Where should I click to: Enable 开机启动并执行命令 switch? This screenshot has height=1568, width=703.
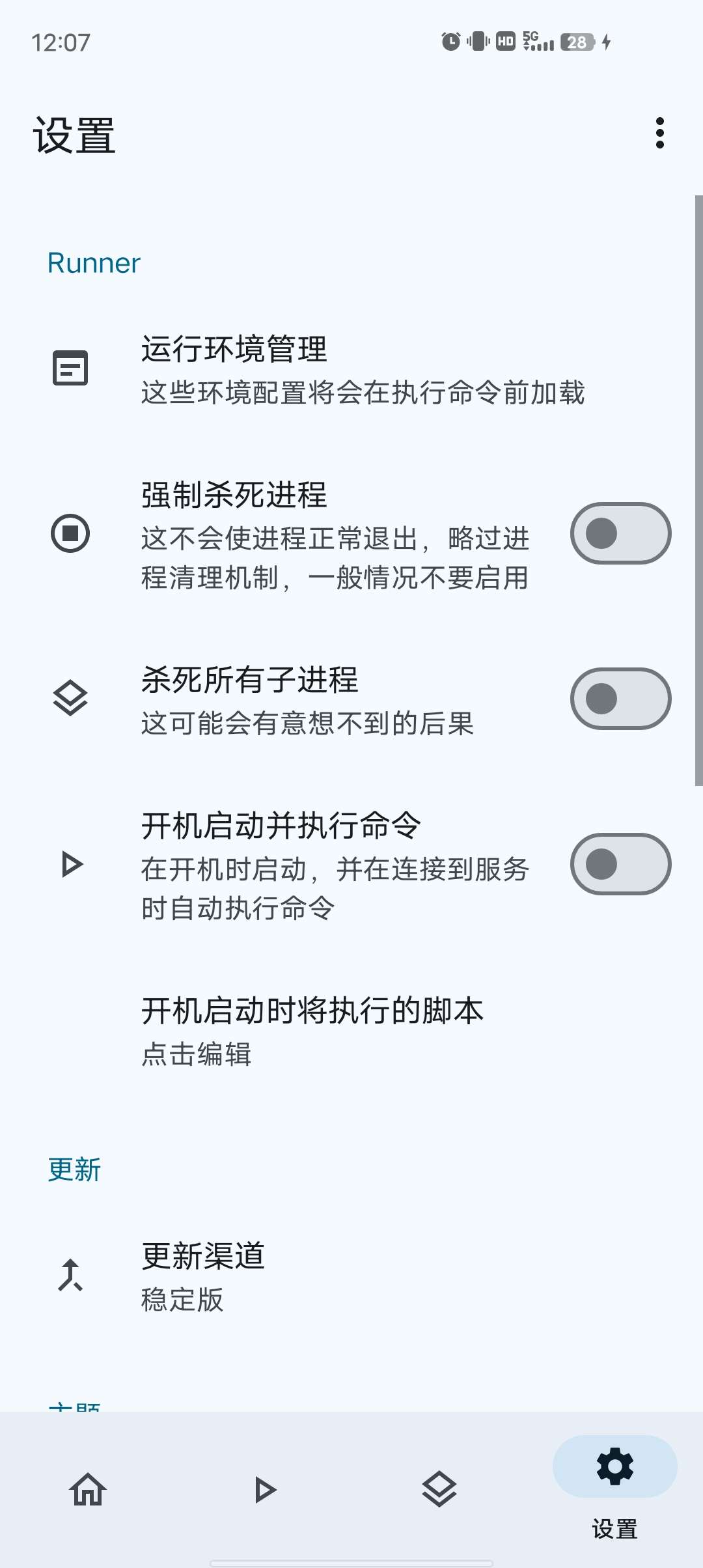620,864
